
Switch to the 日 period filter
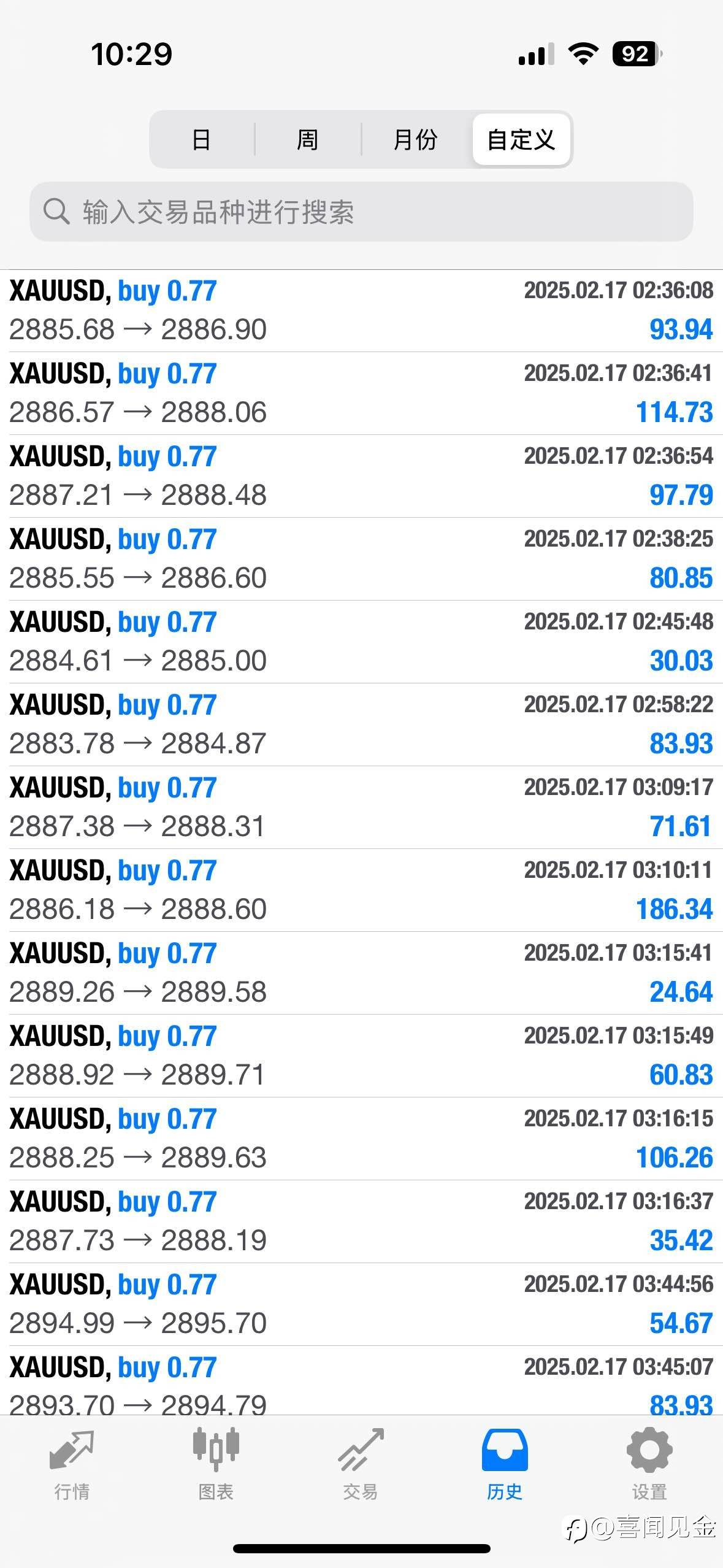(x=202, y=139)
